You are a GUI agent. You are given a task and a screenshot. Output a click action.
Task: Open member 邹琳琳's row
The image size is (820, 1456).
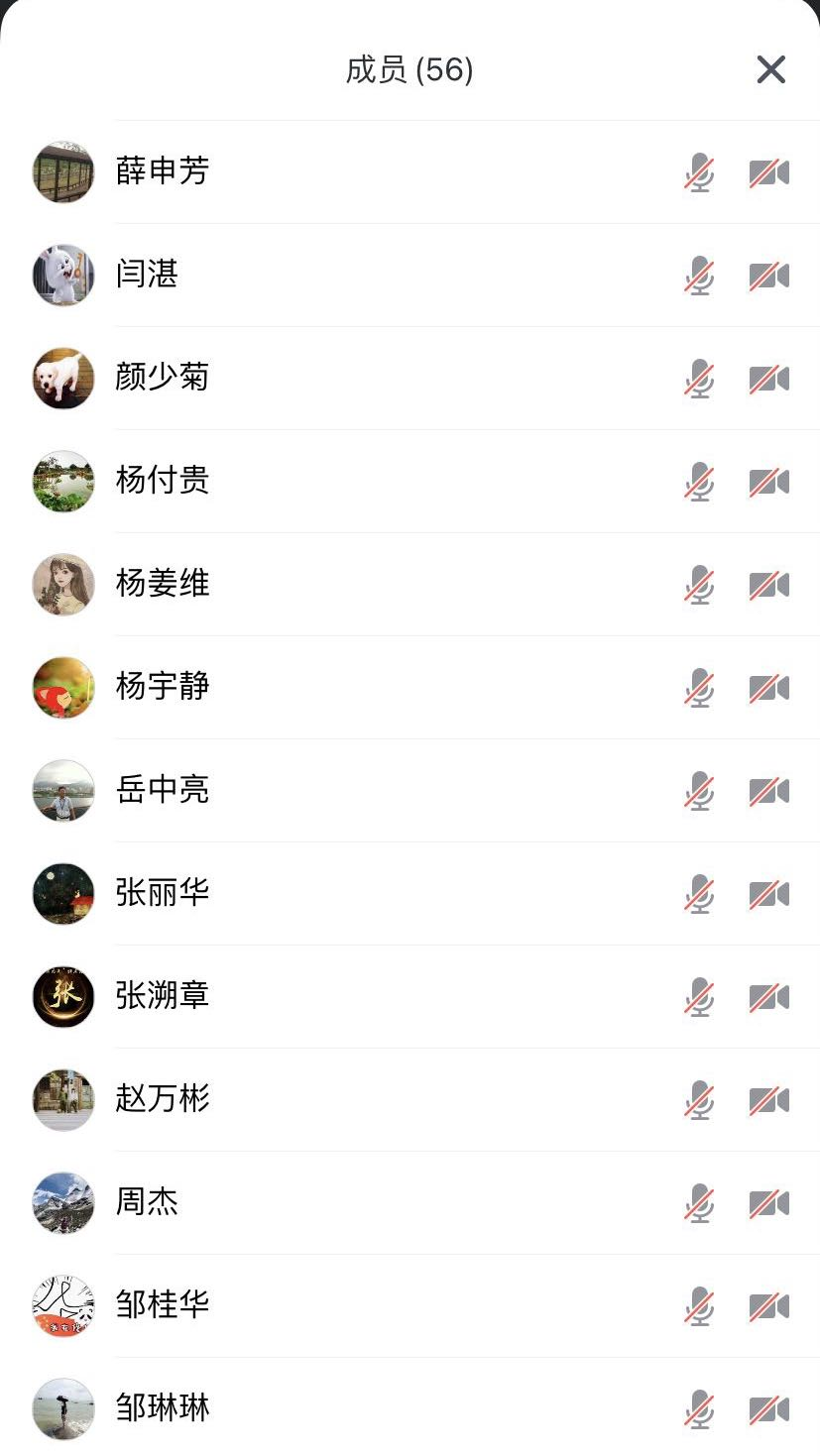point(163,1408)
